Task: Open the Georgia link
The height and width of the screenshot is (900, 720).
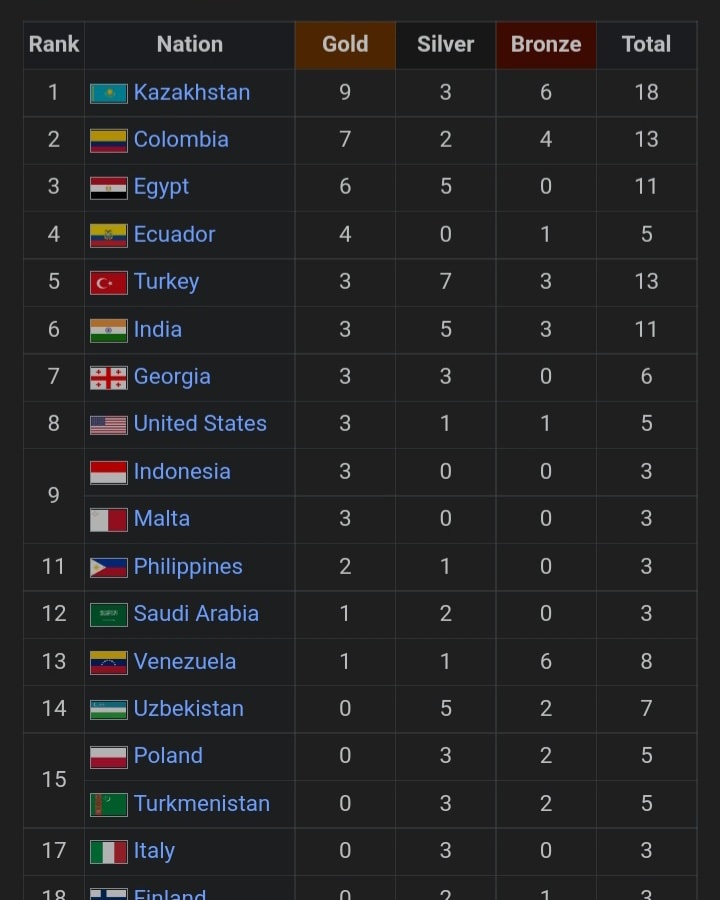Action: 172,377
